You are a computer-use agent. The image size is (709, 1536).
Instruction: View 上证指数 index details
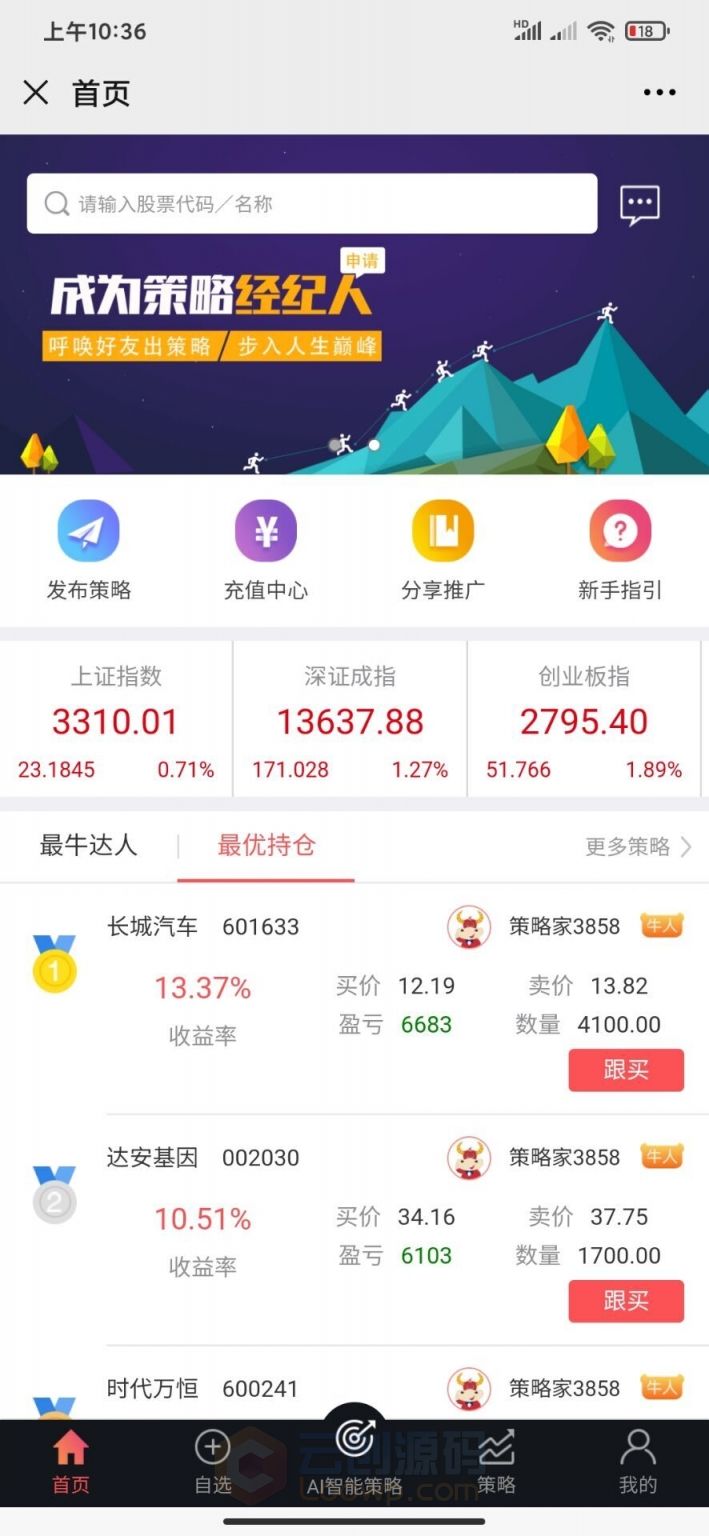(116, 719)
